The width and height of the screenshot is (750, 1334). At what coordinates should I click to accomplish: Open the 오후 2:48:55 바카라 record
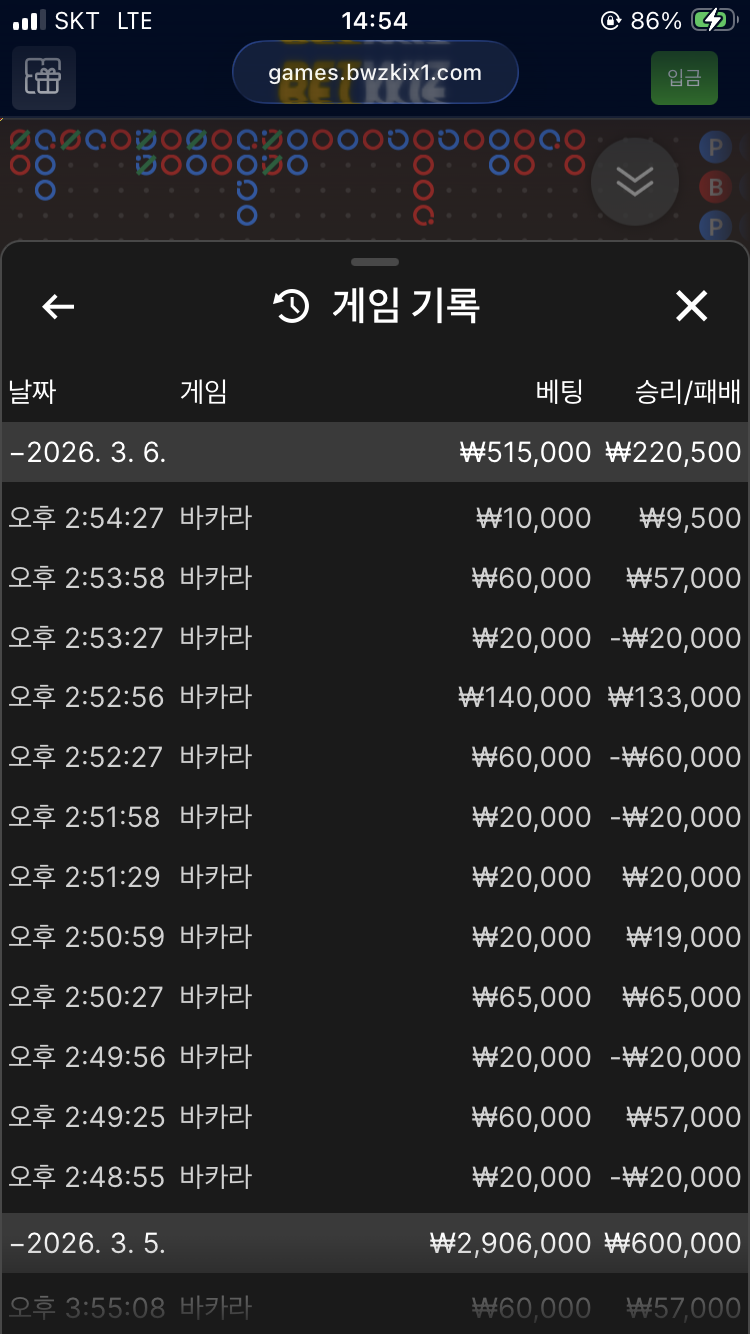(375, 1177)
